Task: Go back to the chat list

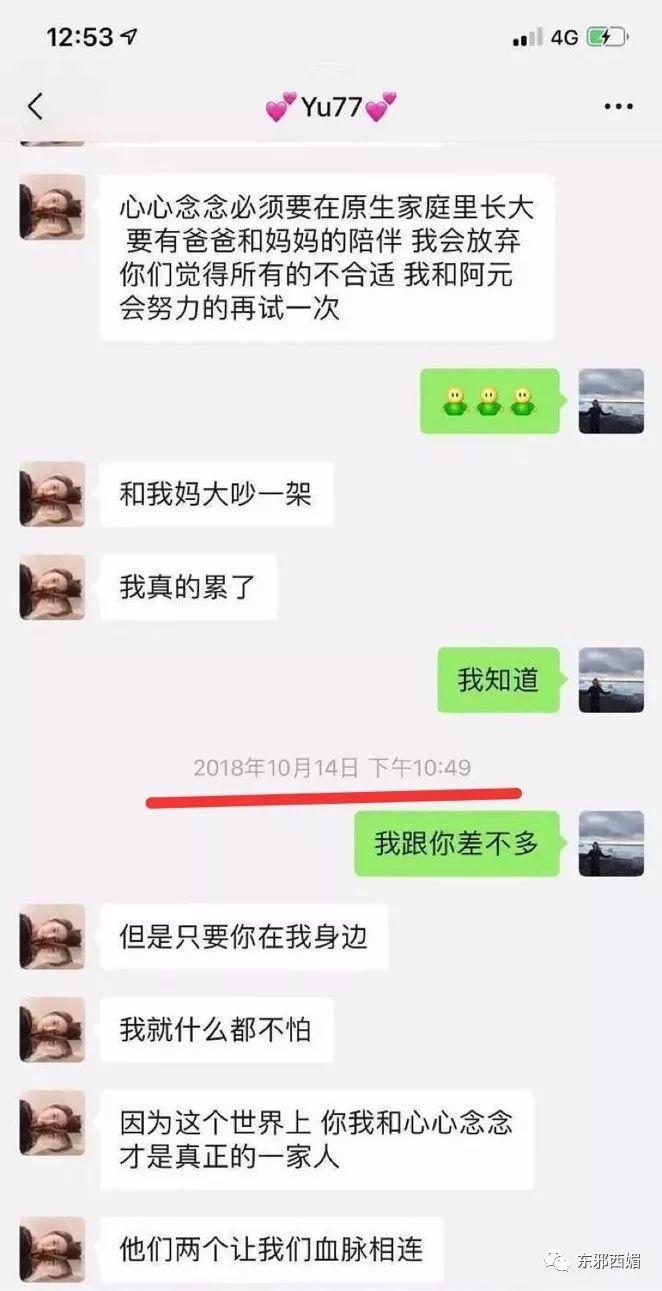Action: coord(36,107)
